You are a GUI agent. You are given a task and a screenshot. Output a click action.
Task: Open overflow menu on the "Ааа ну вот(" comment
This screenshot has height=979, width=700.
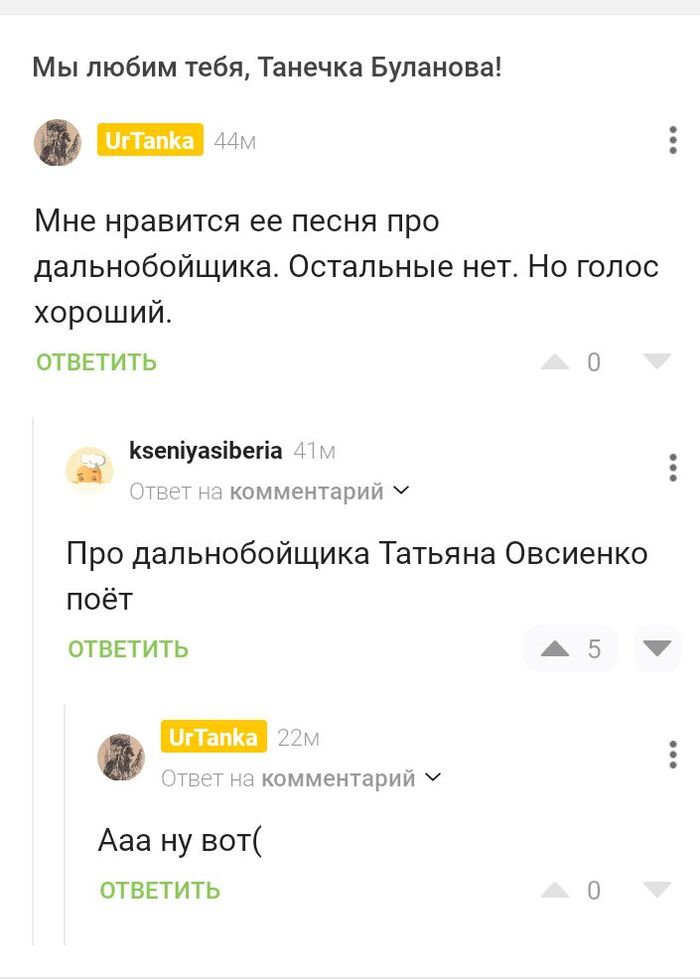pos(673,755)
